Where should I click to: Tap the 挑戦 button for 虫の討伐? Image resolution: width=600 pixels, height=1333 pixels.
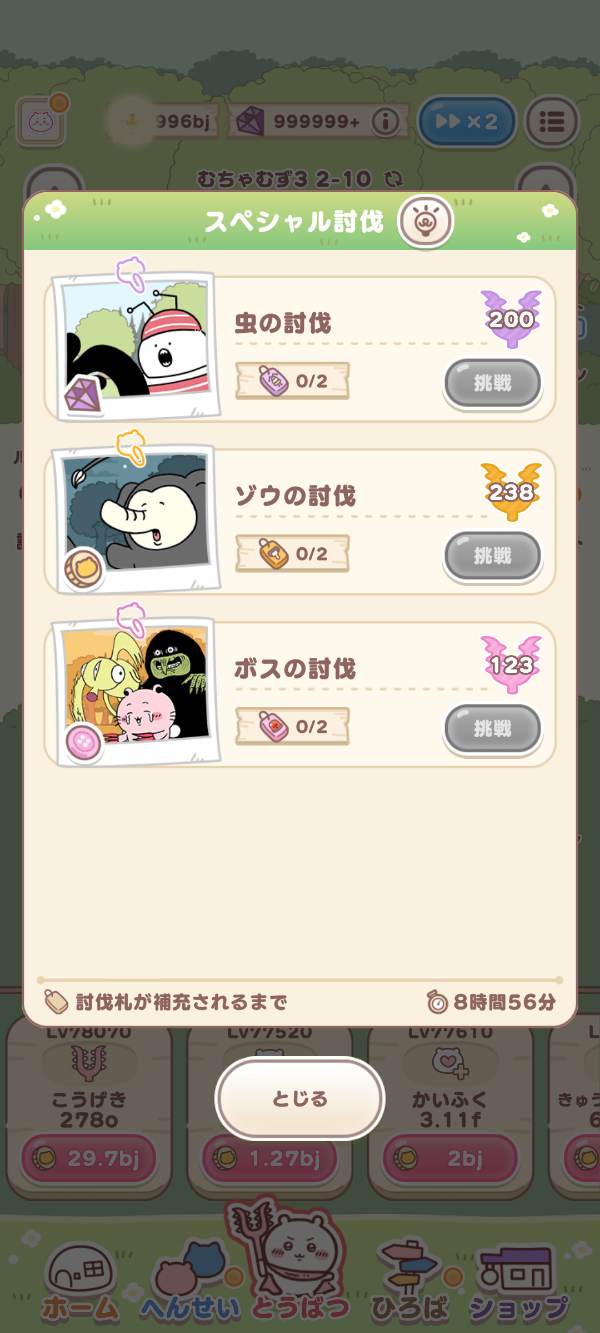click(492, 383)
